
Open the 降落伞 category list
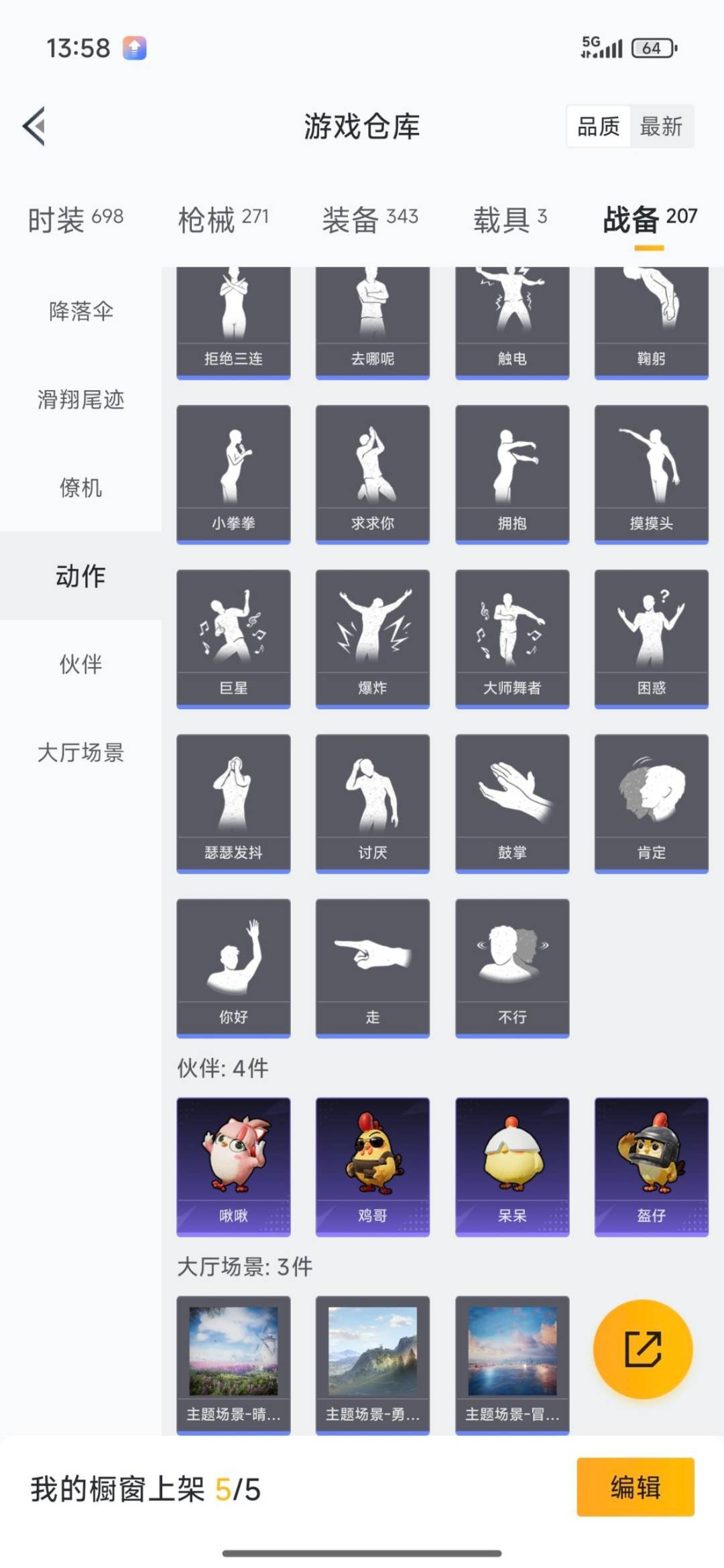point(79,310)
